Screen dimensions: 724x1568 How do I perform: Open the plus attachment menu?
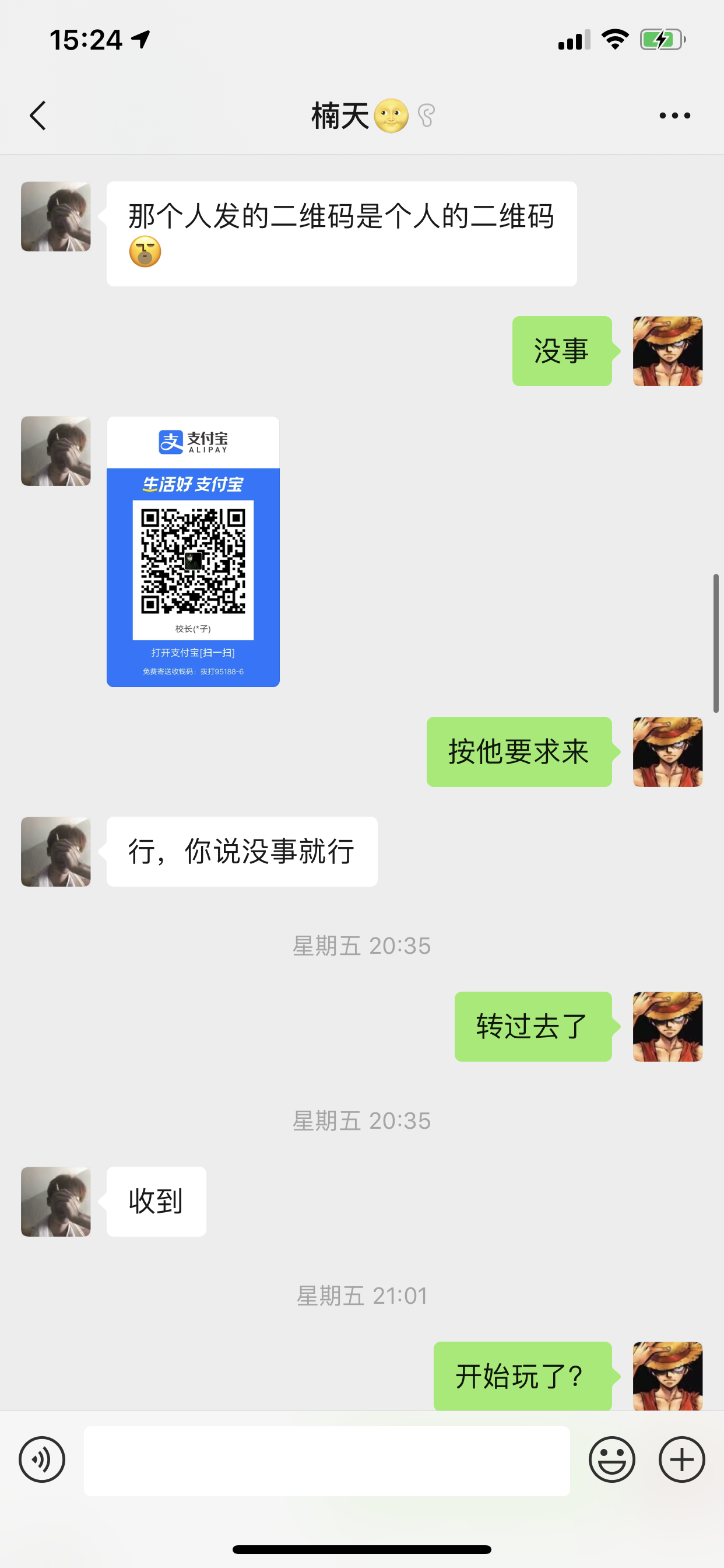point(681,1459)
